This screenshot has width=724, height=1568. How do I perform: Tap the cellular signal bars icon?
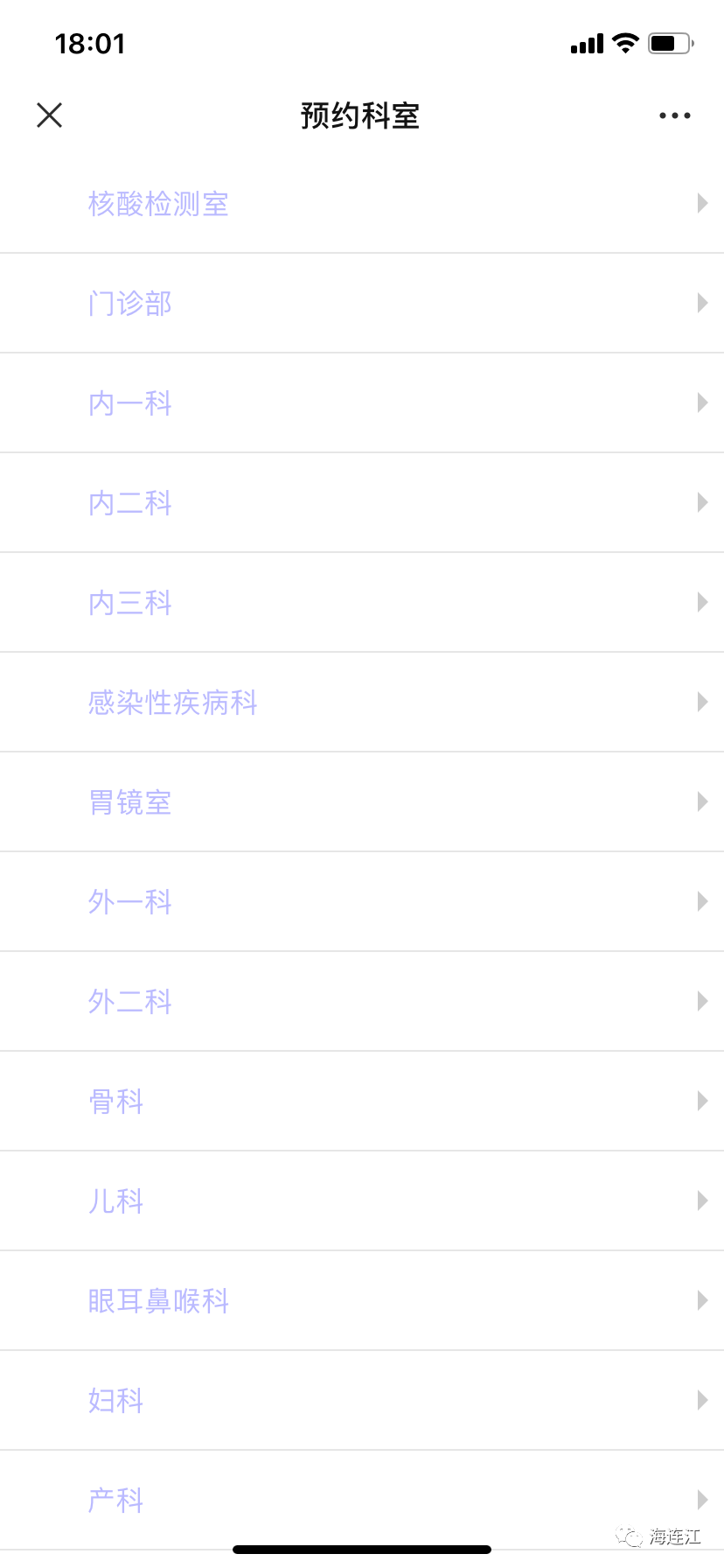pos(584,42)
